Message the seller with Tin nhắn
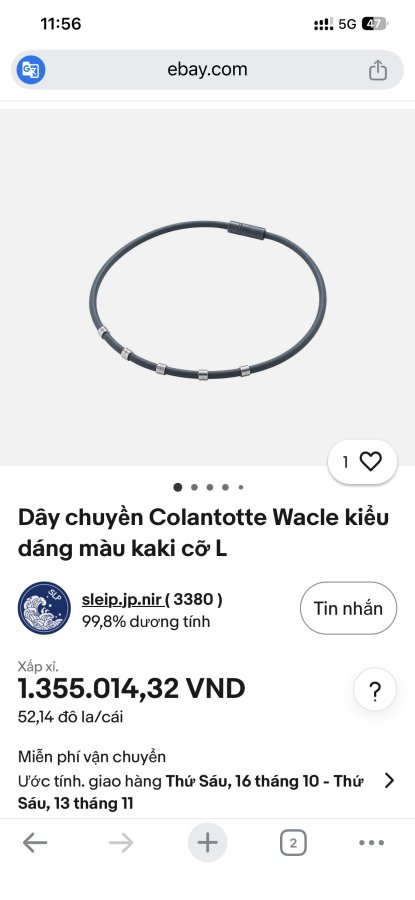Viewport: 415px width, 900px height. point(348,608)
